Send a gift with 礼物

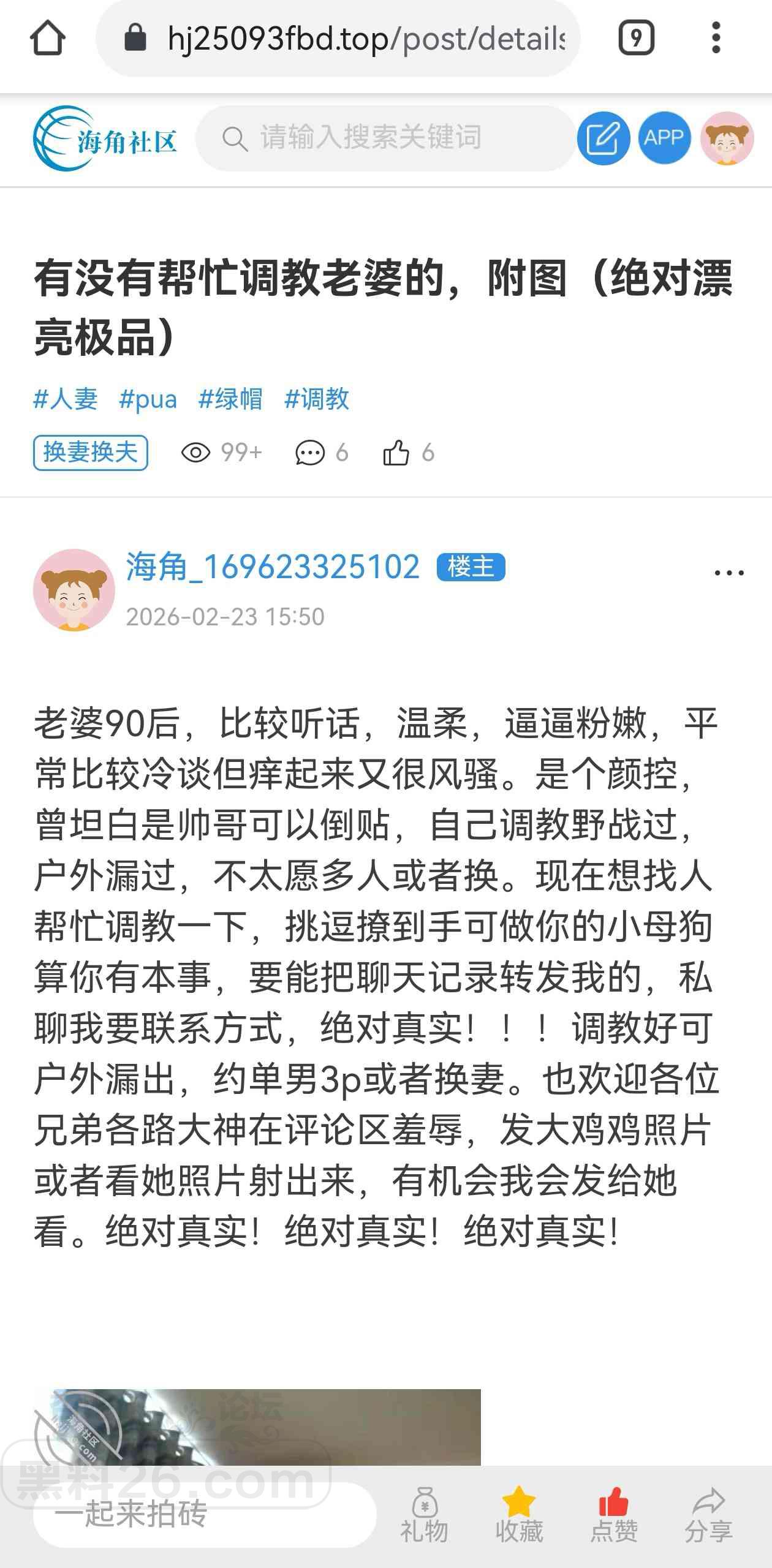pyautogui.click(x=424, y=1515)
